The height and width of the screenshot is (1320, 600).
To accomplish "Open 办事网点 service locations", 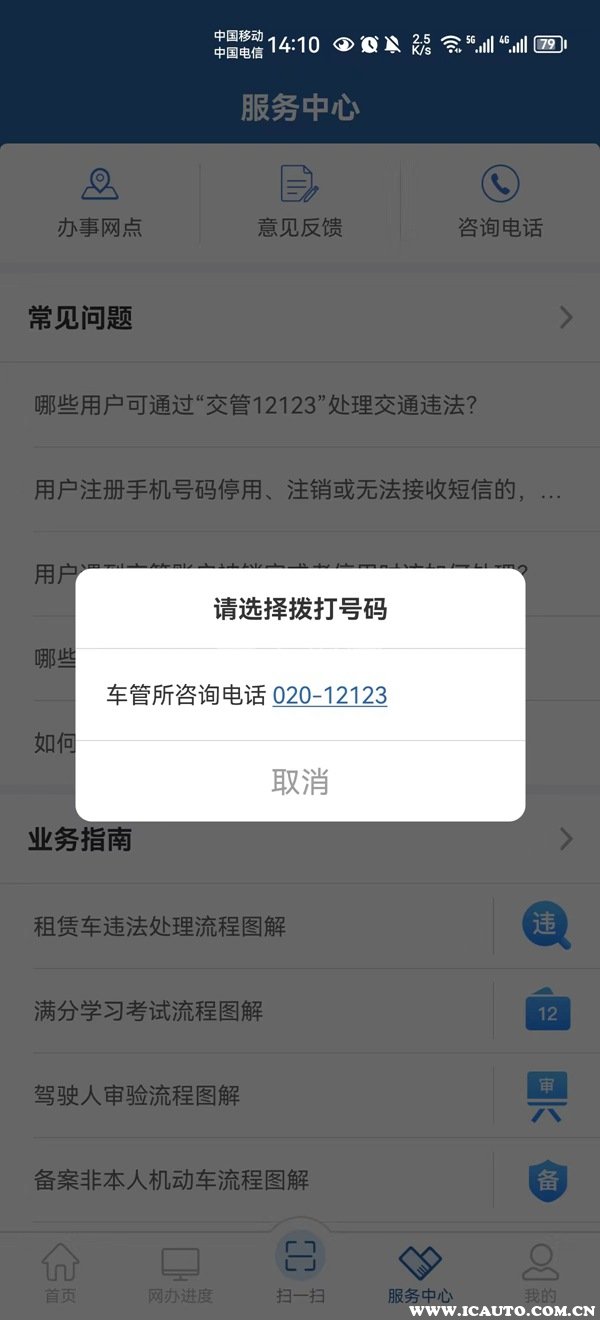I will point(100,203).
